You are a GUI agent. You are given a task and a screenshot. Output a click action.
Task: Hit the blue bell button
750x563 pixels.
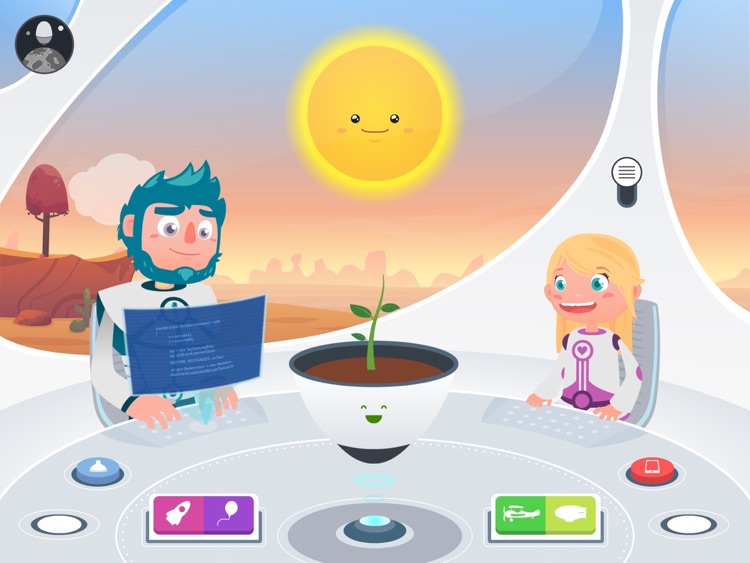[x=98, y=470]
